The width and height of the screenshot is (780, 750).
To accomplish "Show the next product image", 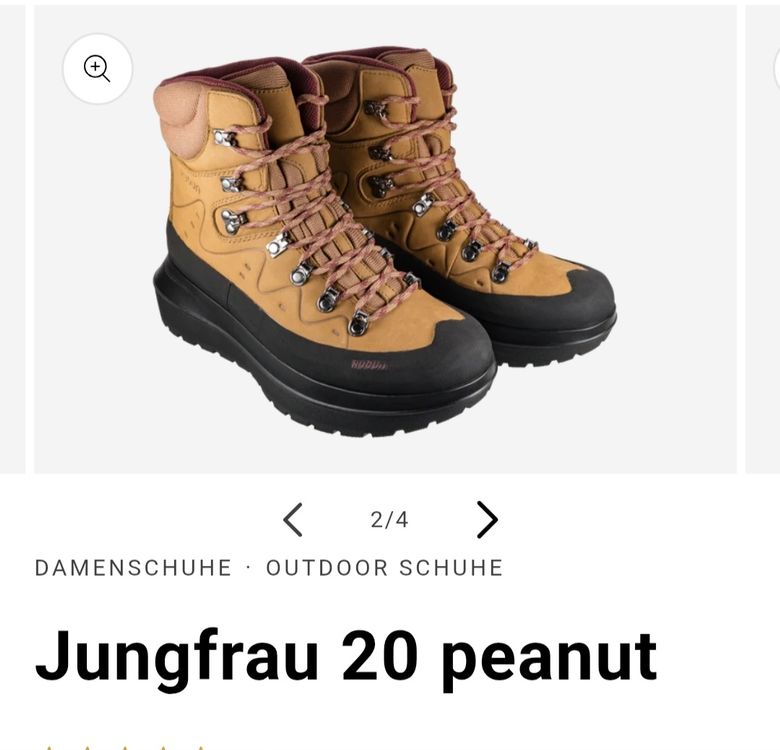I will tap(486, 520).
